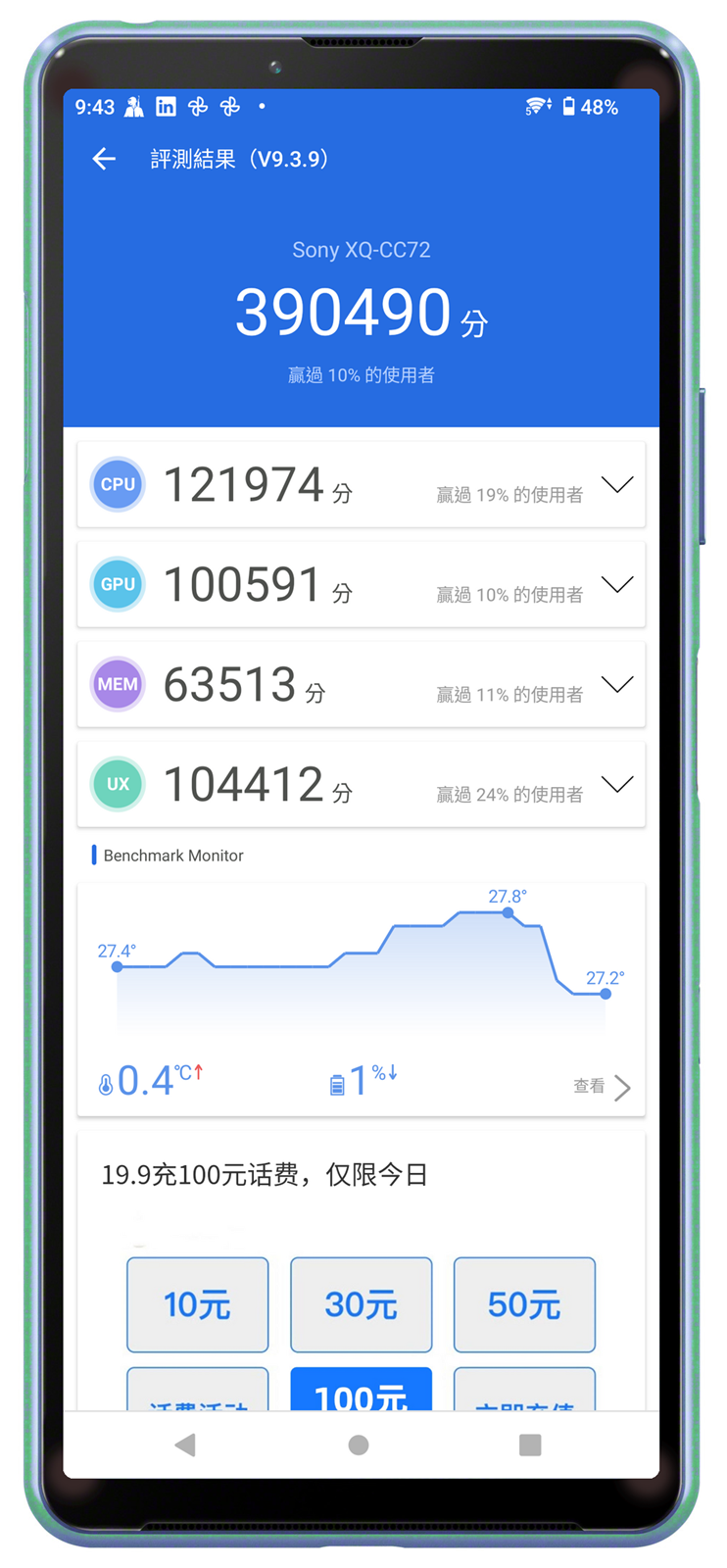Expand the MEM score breakdown

(x=616, y=684)
